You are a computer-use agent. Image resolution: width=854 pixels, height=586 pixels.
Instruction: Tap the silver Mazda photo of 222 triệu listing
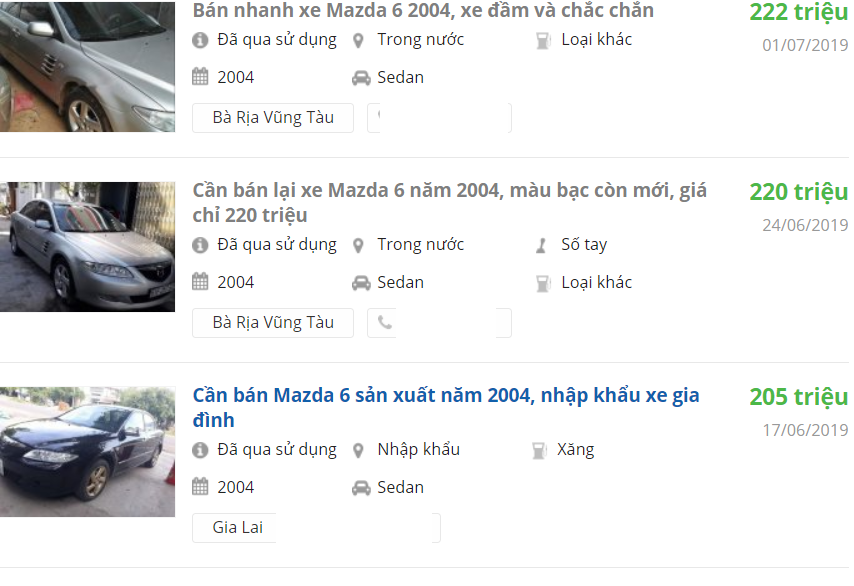[x=87, y=65]
